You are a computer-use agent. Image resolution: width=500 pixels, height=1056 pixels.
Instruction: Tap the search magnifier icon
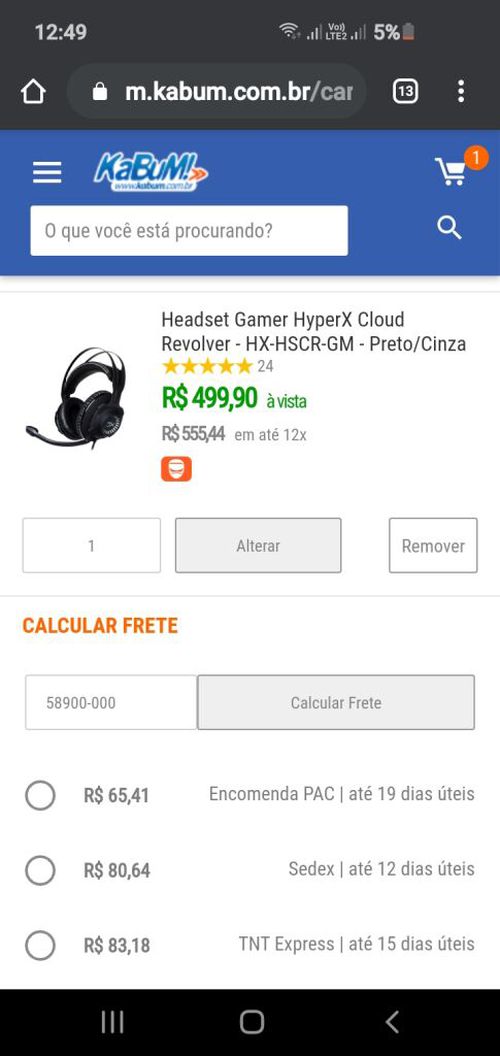[449, 228]
